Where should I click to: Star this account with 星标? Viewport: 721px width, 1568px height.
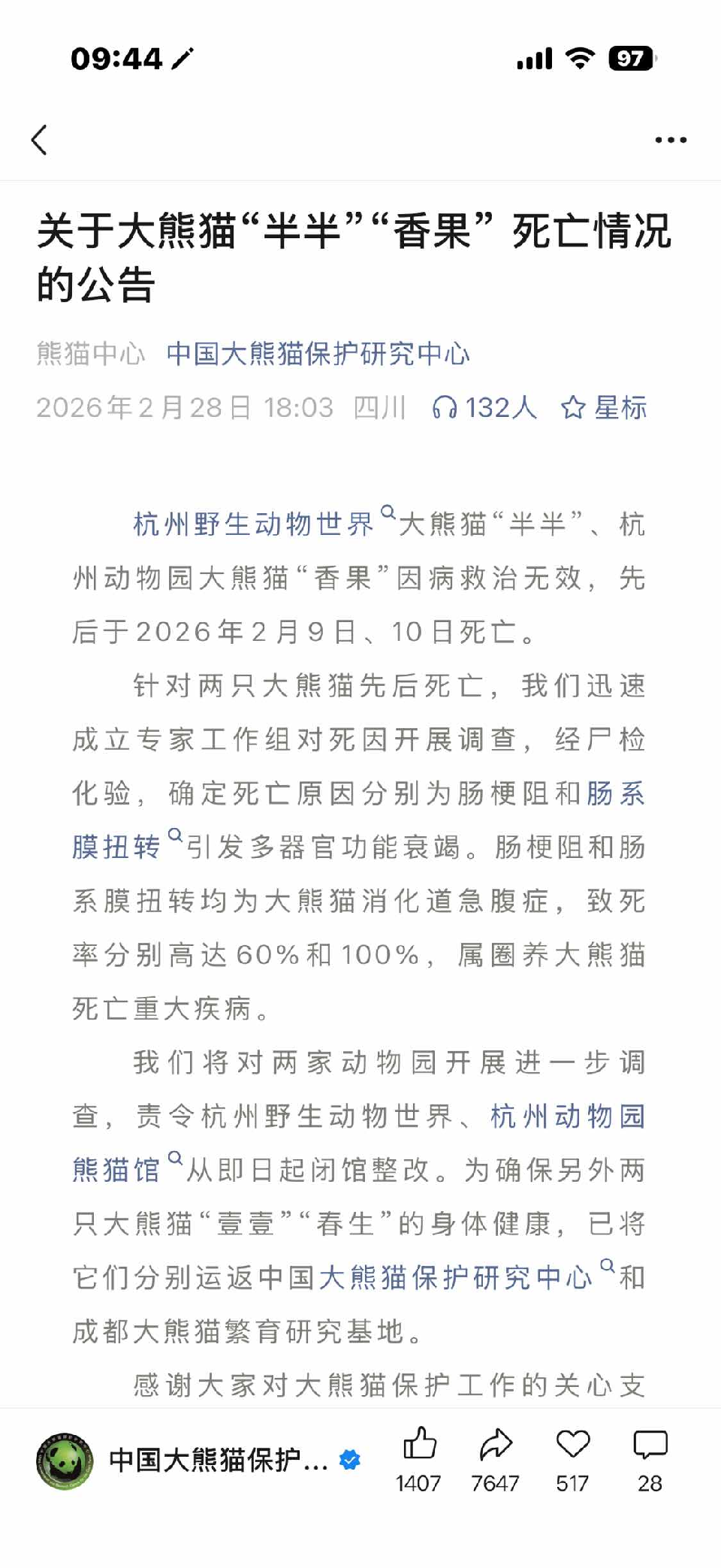point(604,407)
